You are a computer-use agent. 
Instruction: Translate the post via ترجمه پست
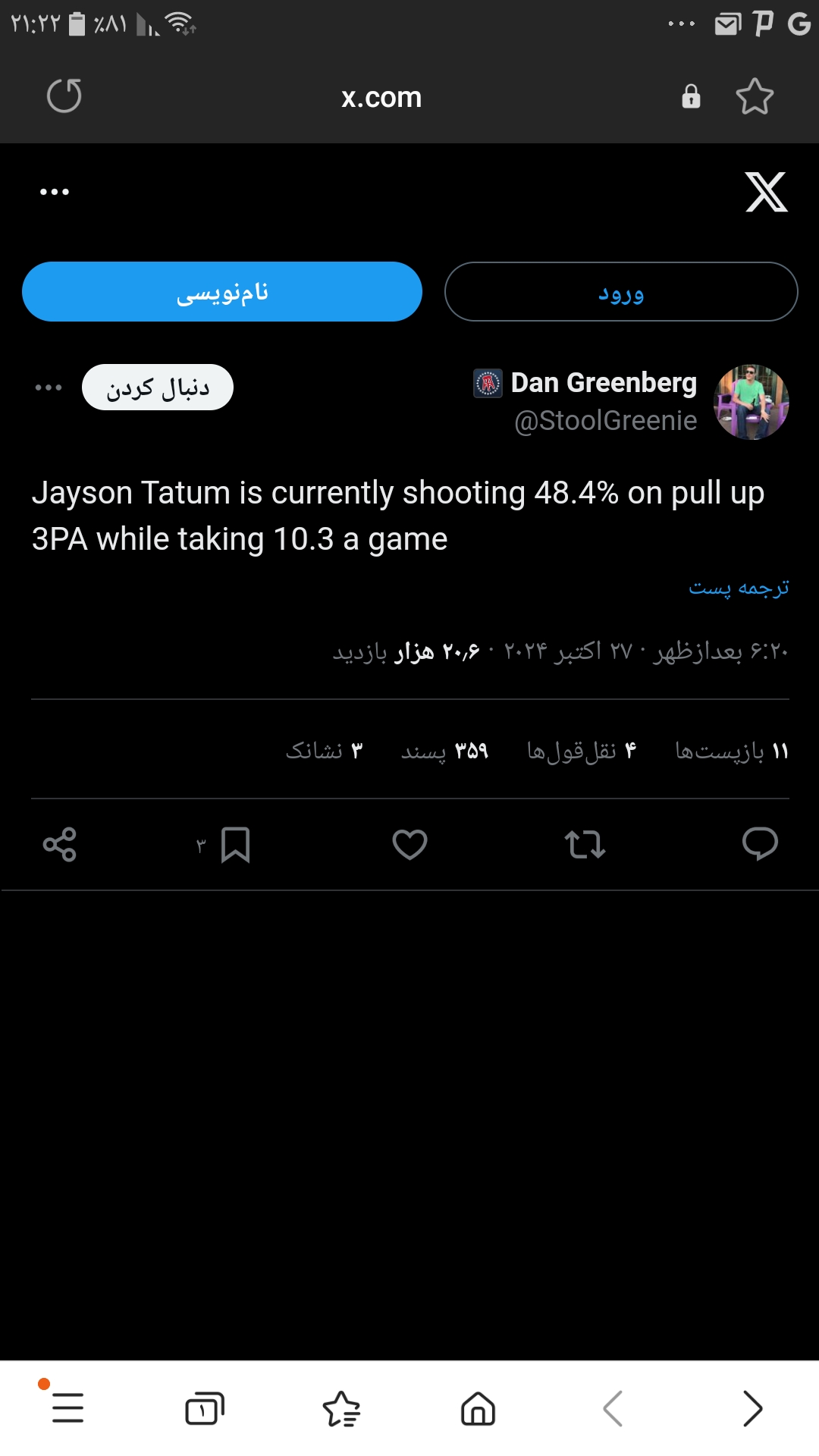coord(739,588)
